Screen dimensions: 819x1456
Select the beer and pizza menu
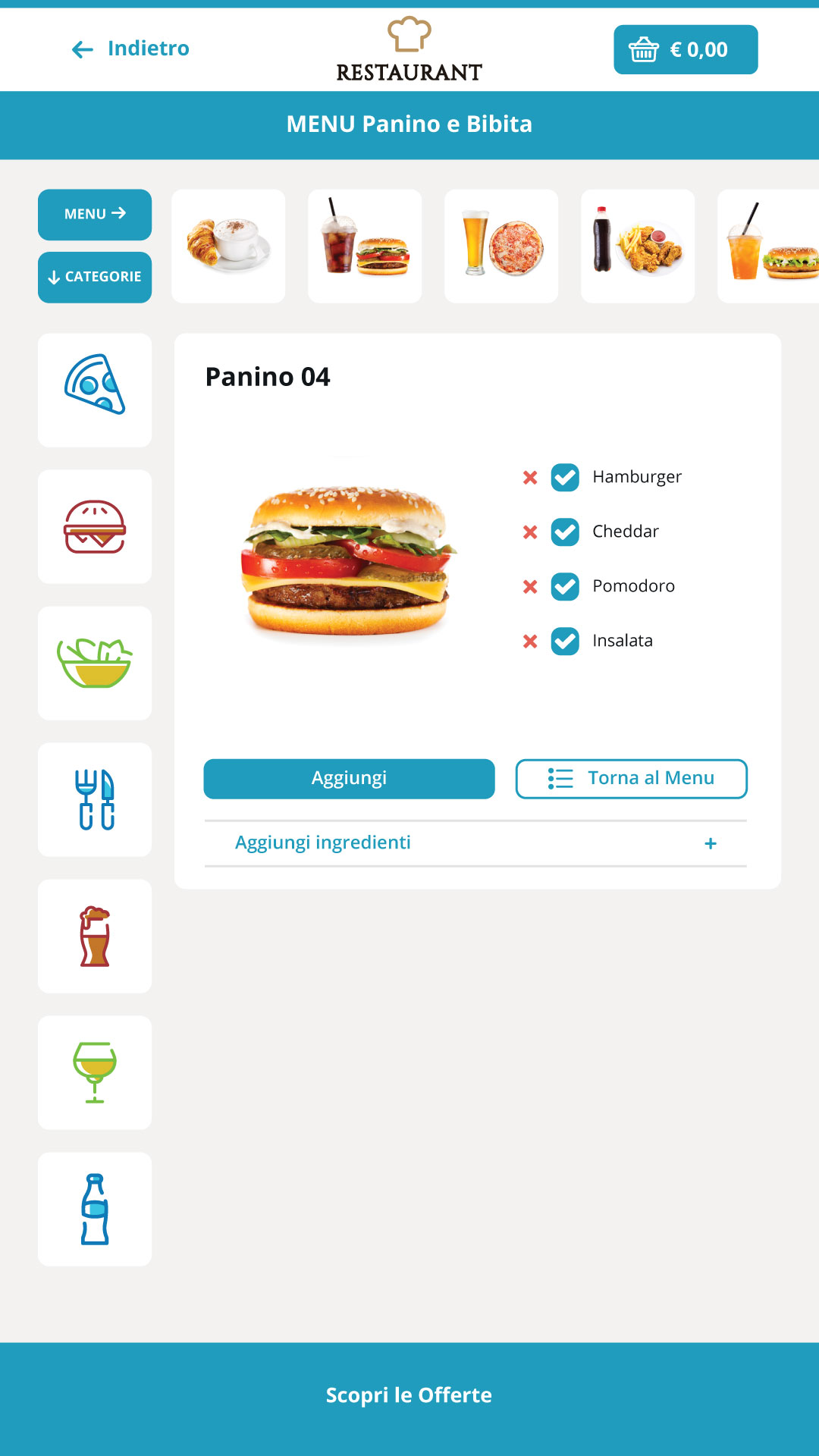tap(501, 246)
